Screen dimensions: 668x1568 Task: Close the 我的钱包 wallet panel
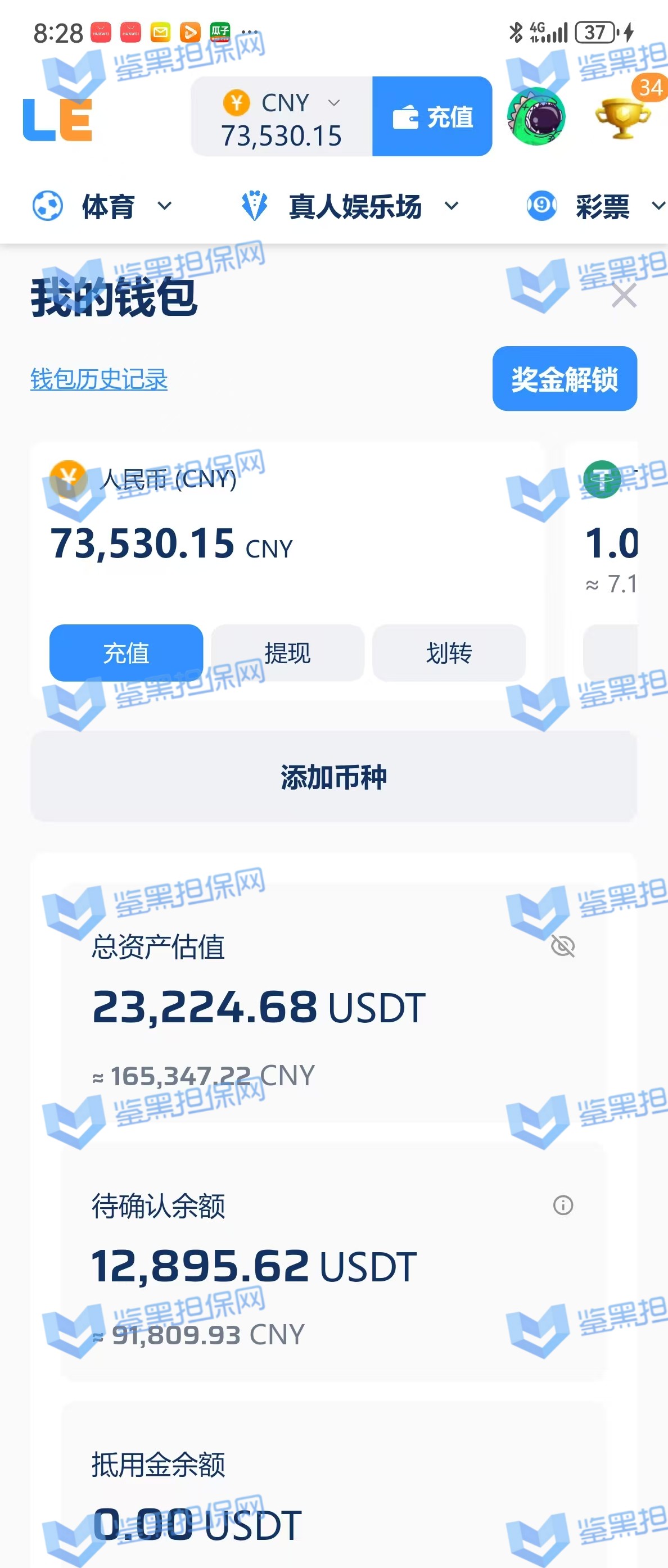[x=624, y=296]
